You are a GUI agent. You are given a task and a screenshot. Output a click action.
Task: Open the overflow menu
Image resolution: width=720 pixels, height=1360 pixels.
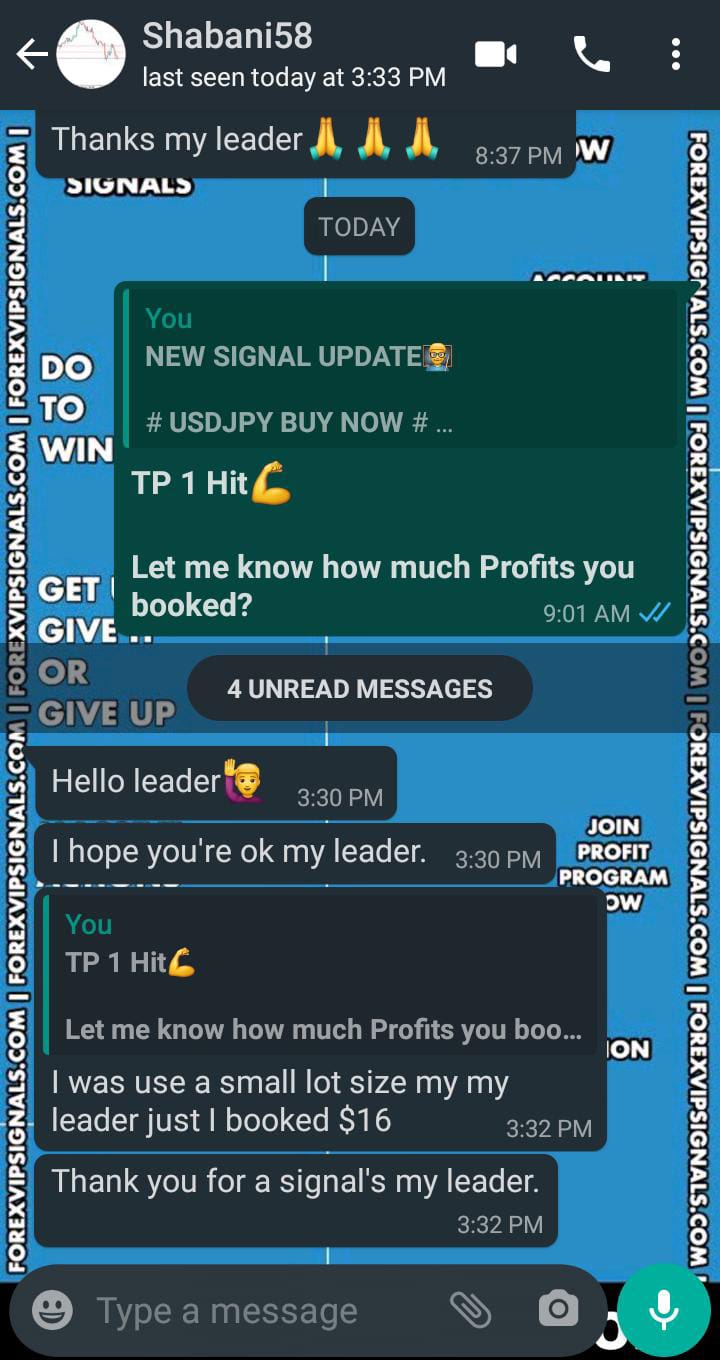pos(676,55)
